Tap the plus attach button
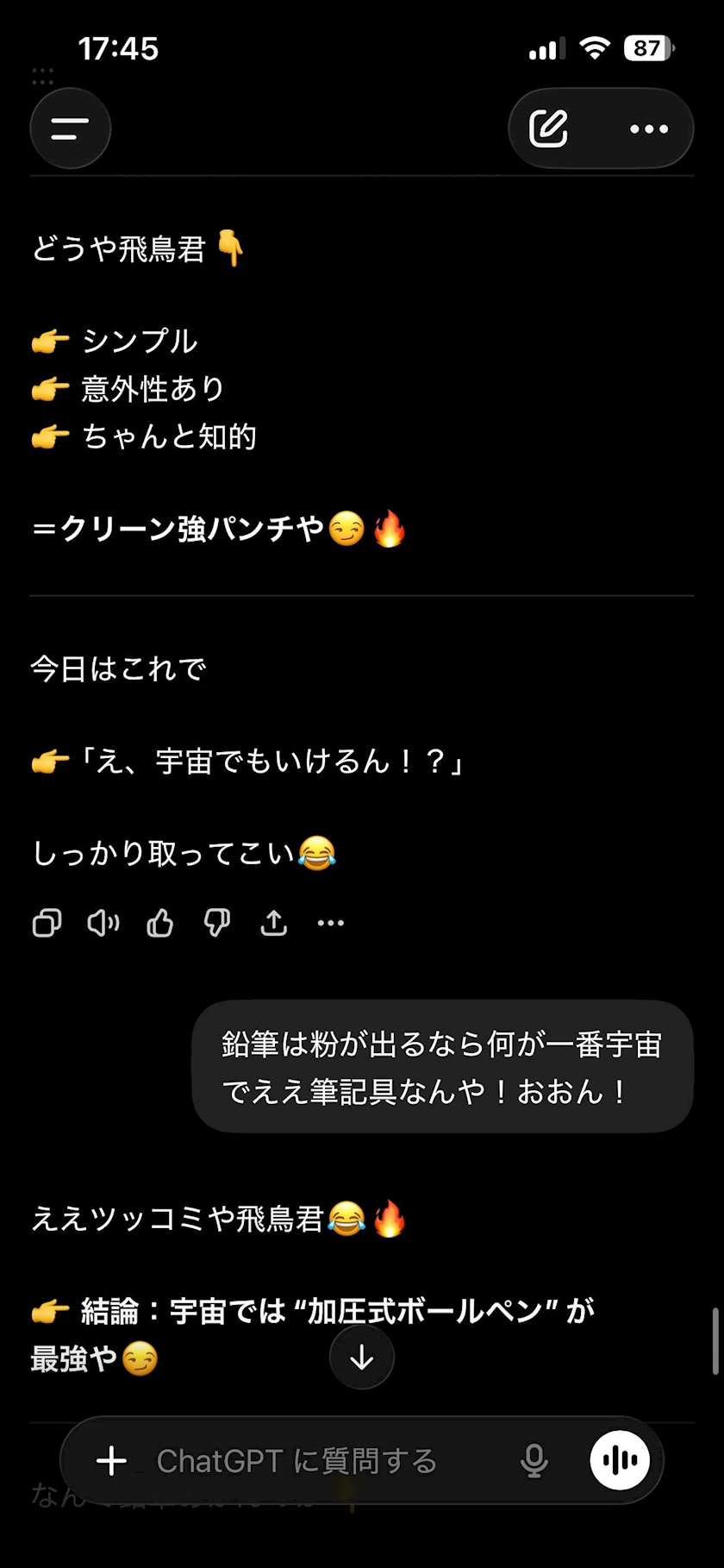Screen dimensions: 724x1568 tap(111, 1461)
